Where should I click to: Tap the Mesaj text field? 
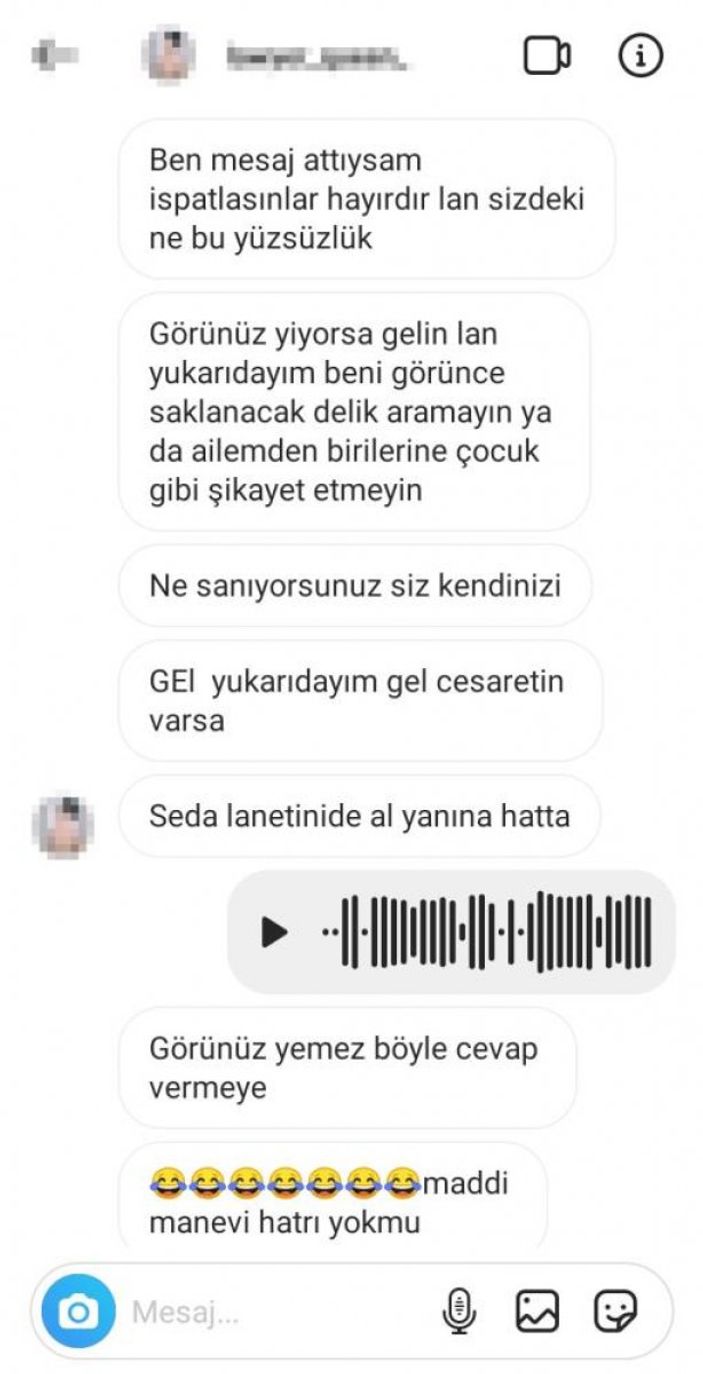(x=270, y=1311)
